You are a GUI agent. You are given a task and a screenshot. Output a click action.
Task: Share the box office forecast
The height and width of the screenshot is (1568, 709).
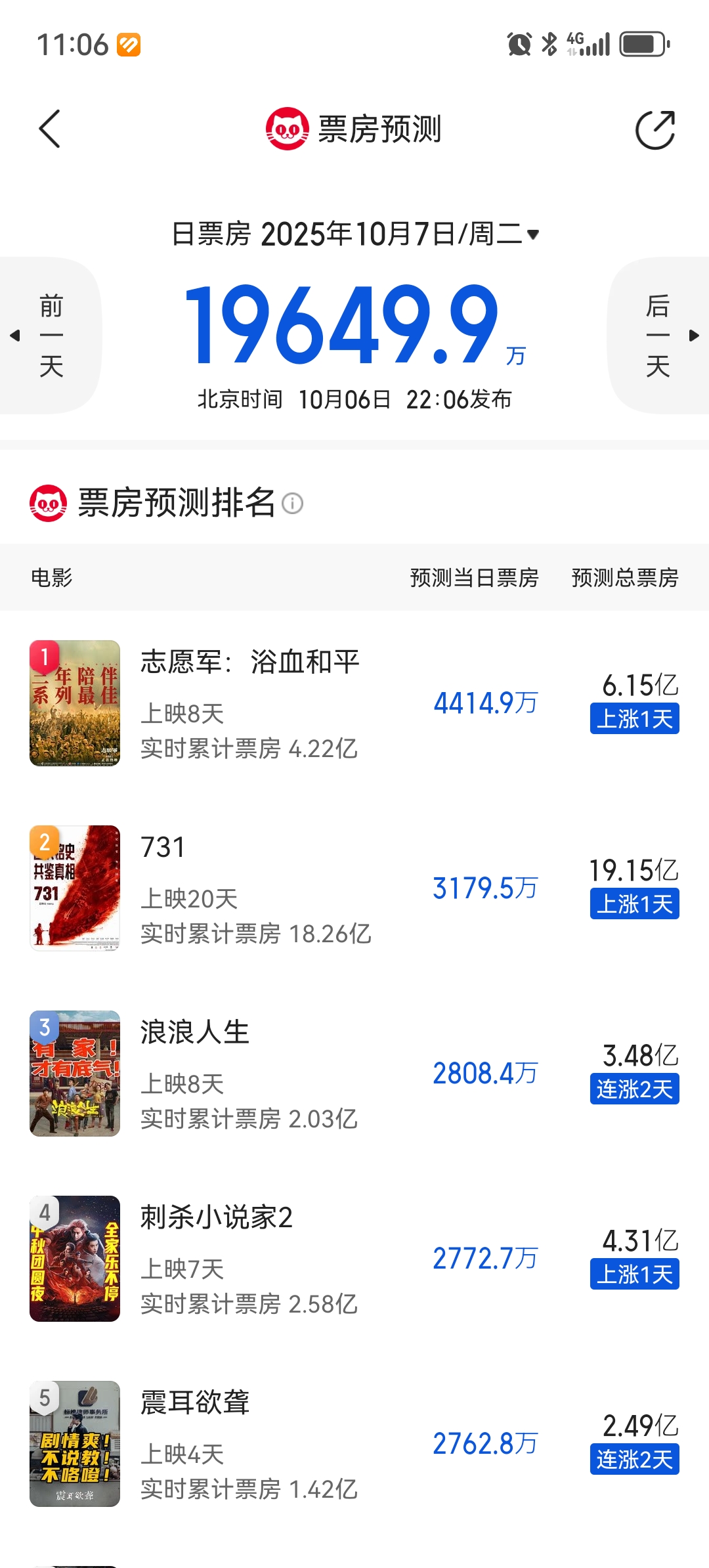coord(655,130)
